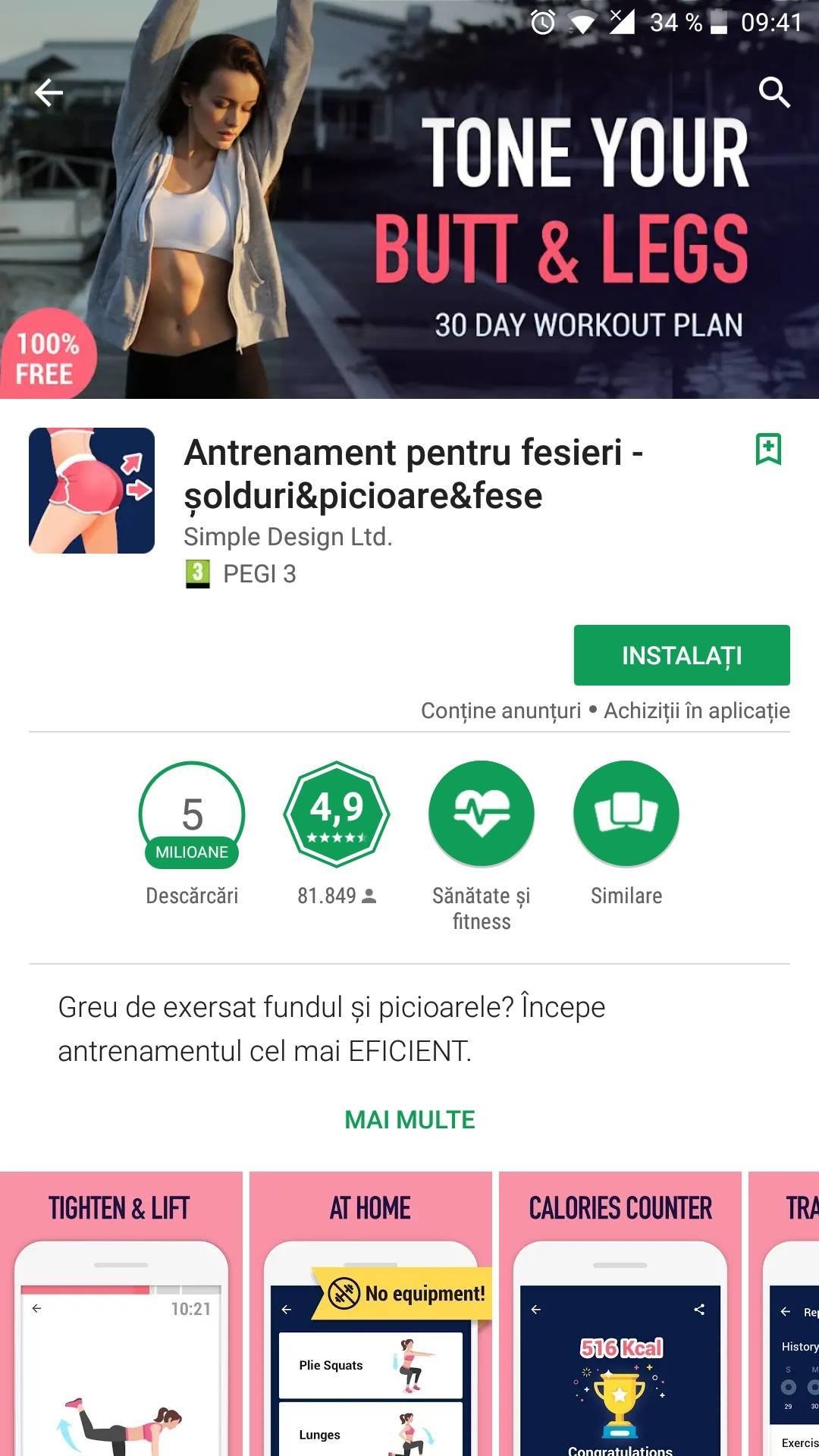Open the Sănătate și fitness category

pos(482,814)
